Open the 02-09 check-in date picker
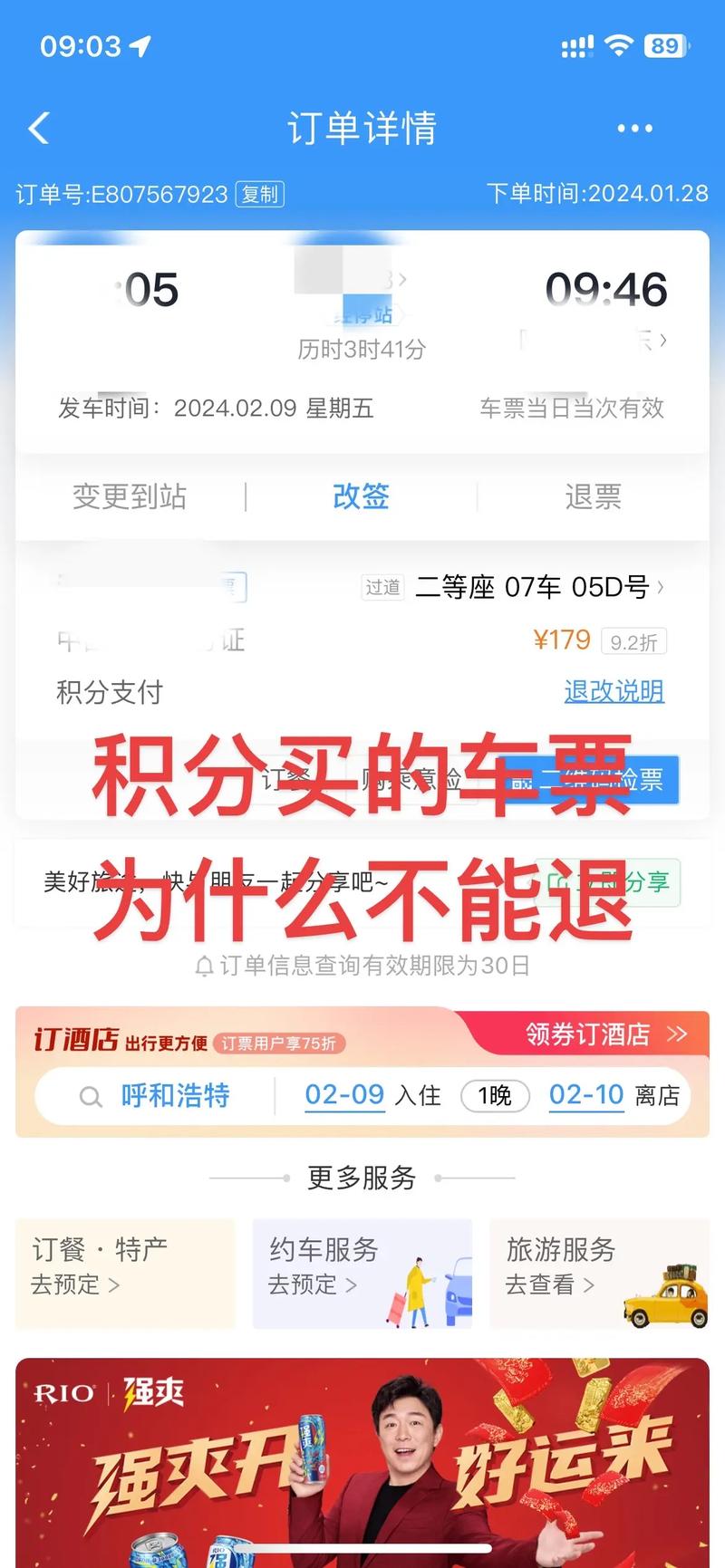 344,1096
